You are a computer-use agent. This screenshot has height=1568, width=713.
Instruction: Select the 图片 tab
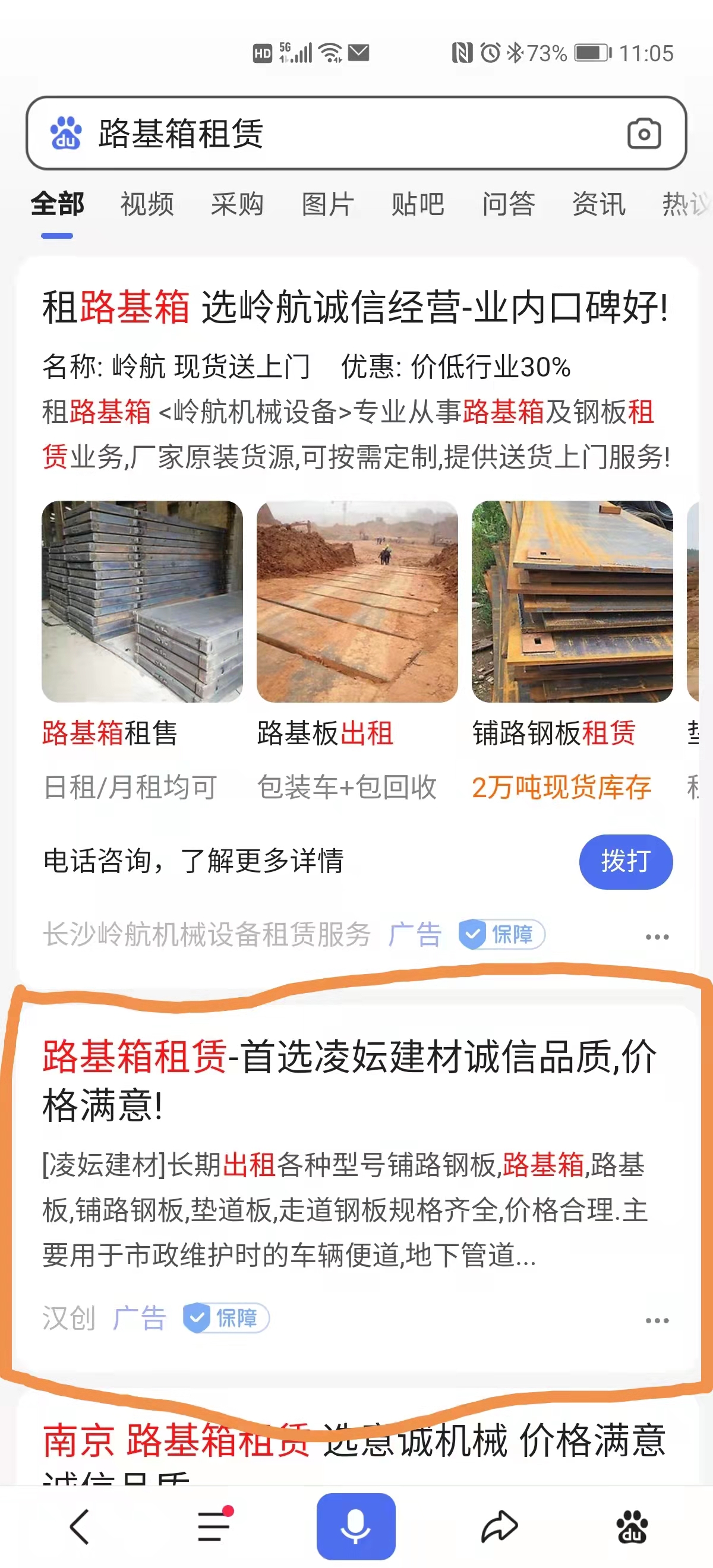[x=327, y=204]
